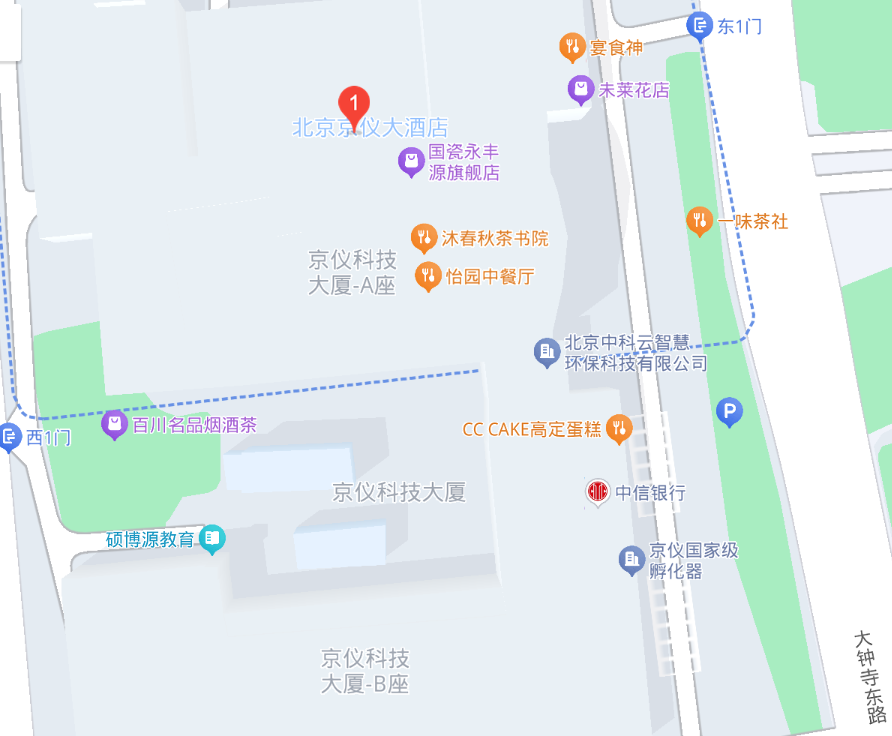Open the 硕博源教育 marker

pyautogui.click(x=212, y=540)
